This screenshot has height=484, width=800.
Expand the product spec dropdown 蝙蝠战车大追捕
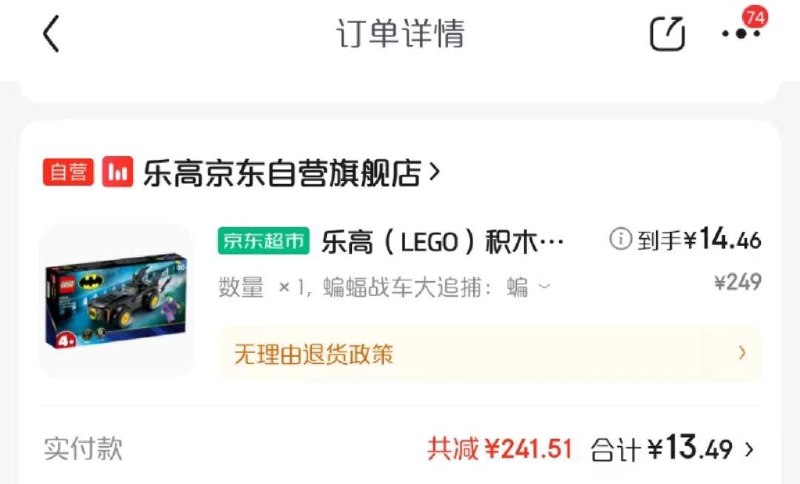pos(545,288)
